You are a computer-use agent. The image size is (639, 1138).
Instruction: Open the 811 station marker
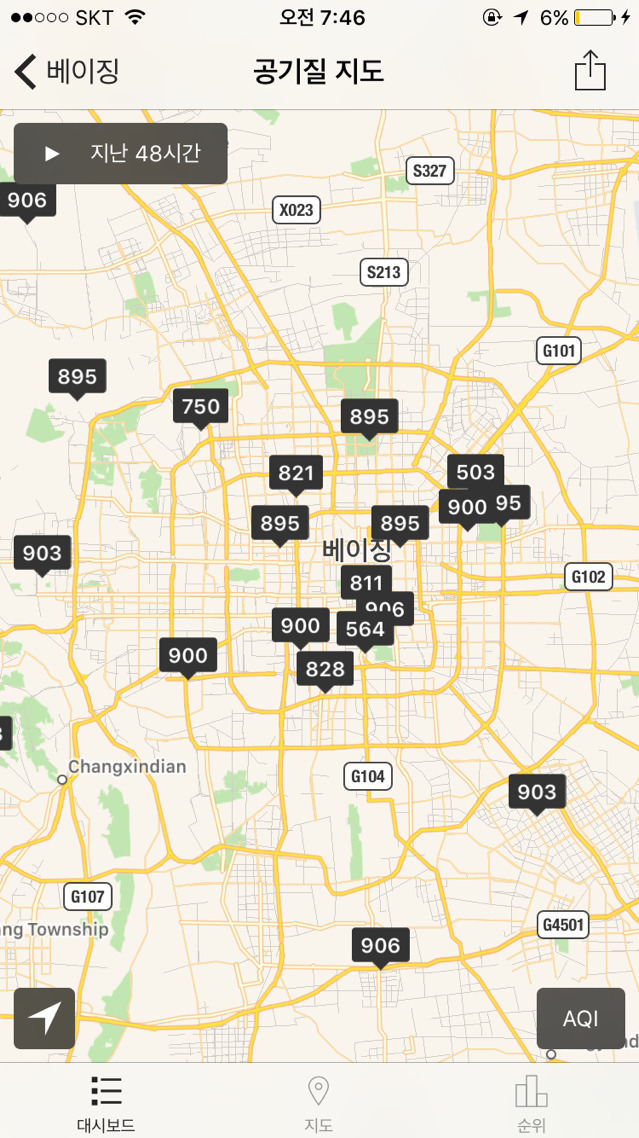coord(367,582)
